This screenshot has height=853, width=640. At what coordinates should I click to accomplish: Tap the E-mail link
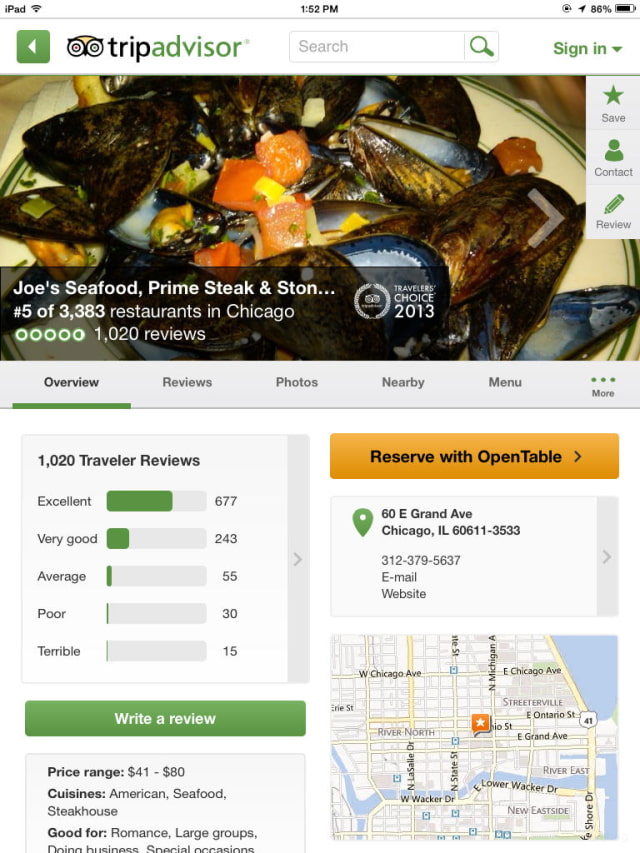[x=399, y=577]
